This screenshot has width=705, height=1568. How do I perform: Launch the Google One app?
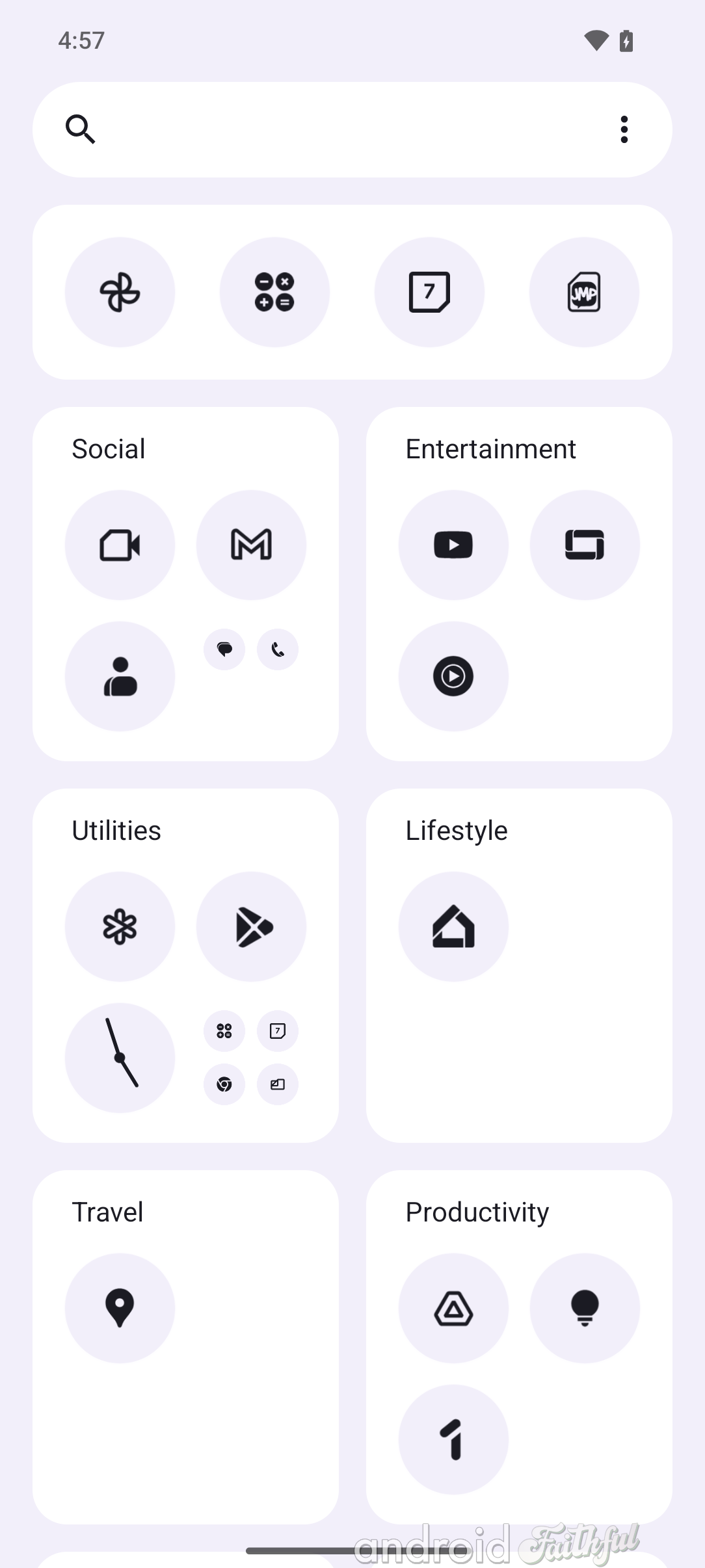(453, 1439)
